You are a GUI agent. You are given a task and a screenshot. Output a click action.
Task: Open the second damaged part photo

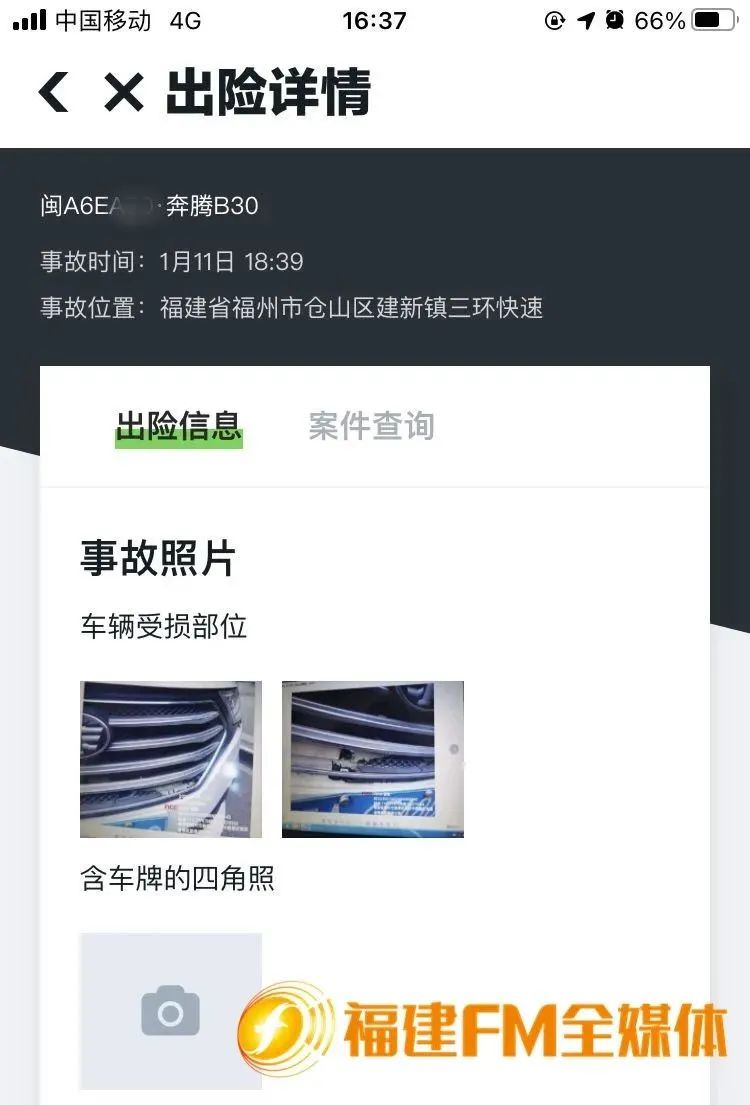(373, 759)
